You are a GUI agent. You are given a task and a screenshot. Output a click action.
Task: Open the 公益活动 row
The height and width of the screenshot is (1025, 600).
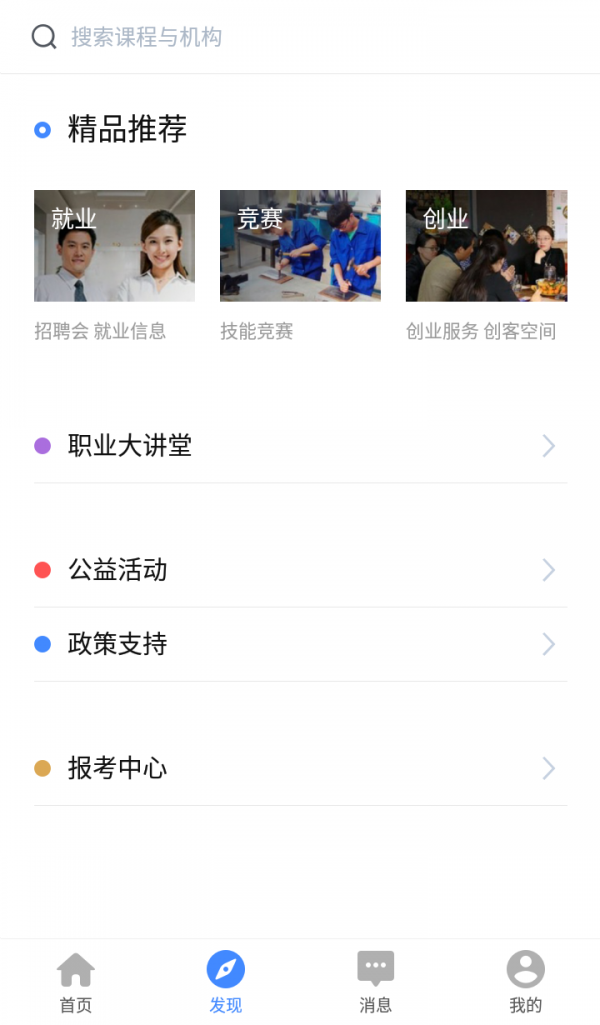[x=300, y=570]
